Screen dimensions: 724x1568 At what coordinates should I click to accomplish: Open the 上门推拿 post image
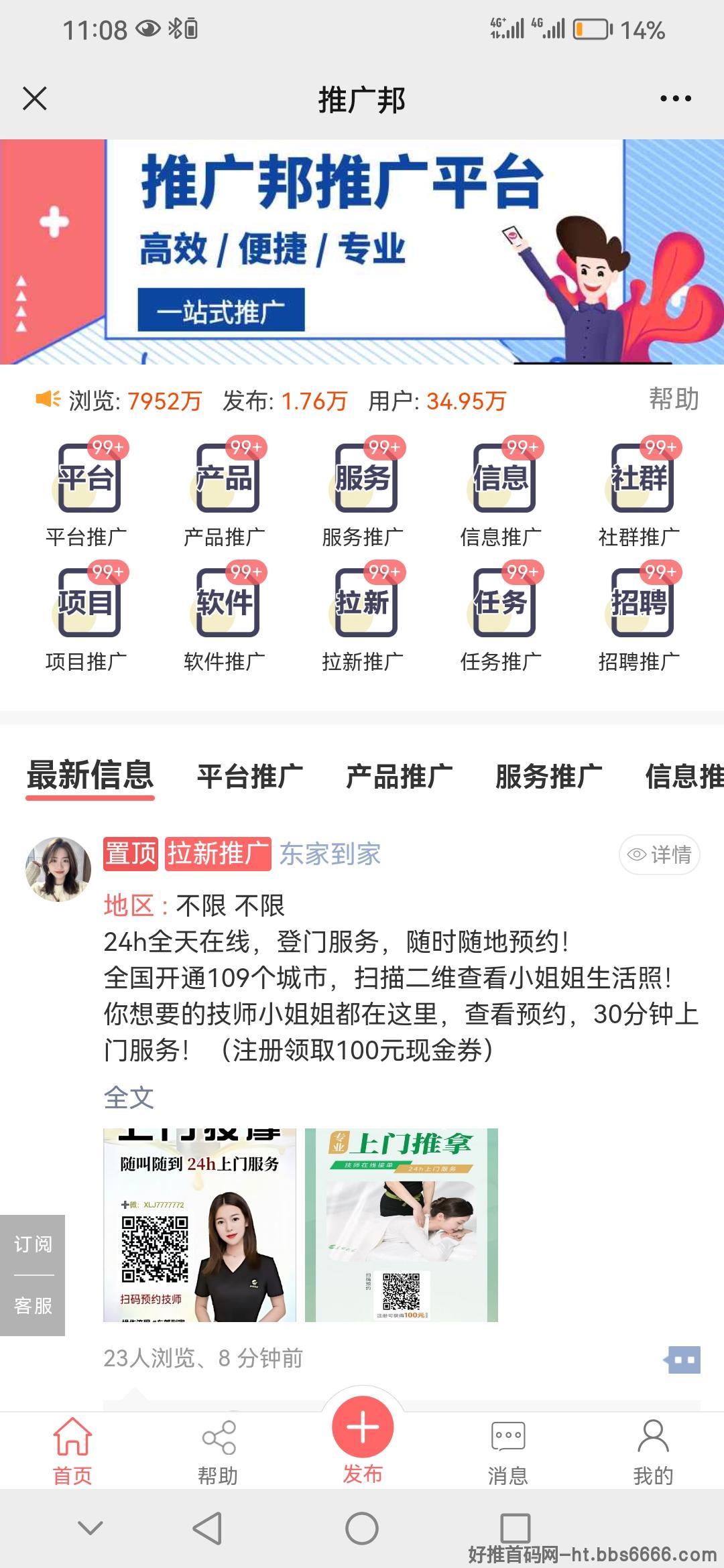(x=401, y=1225)
